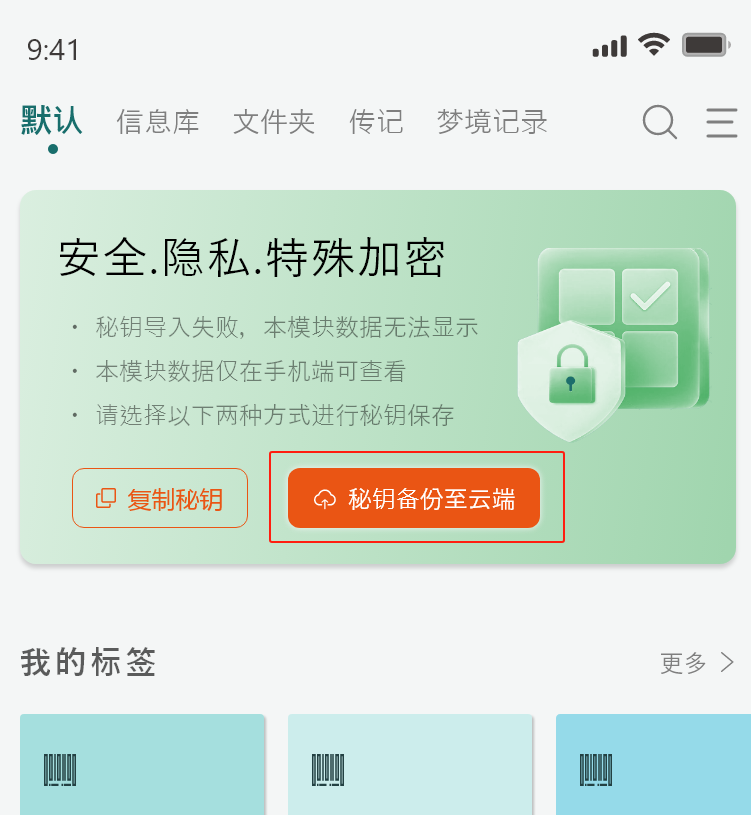Back up key via 秘钥备份至云端
Image resolution: width=751 pixels, height=815 pixels.
[415, 498]
